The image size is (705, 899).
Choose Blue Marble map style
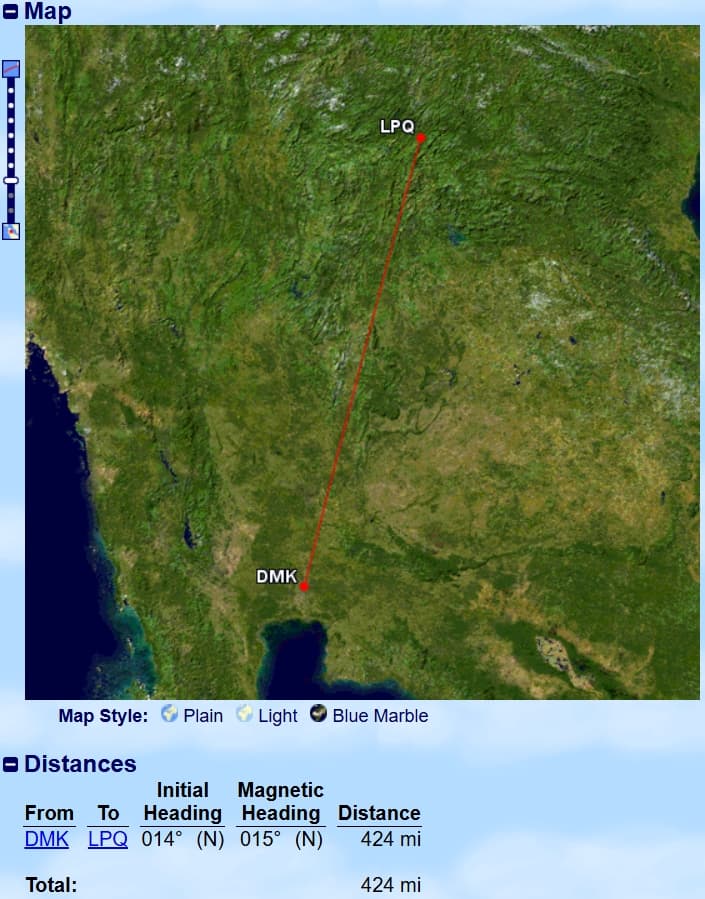click(x=369, y=715)
